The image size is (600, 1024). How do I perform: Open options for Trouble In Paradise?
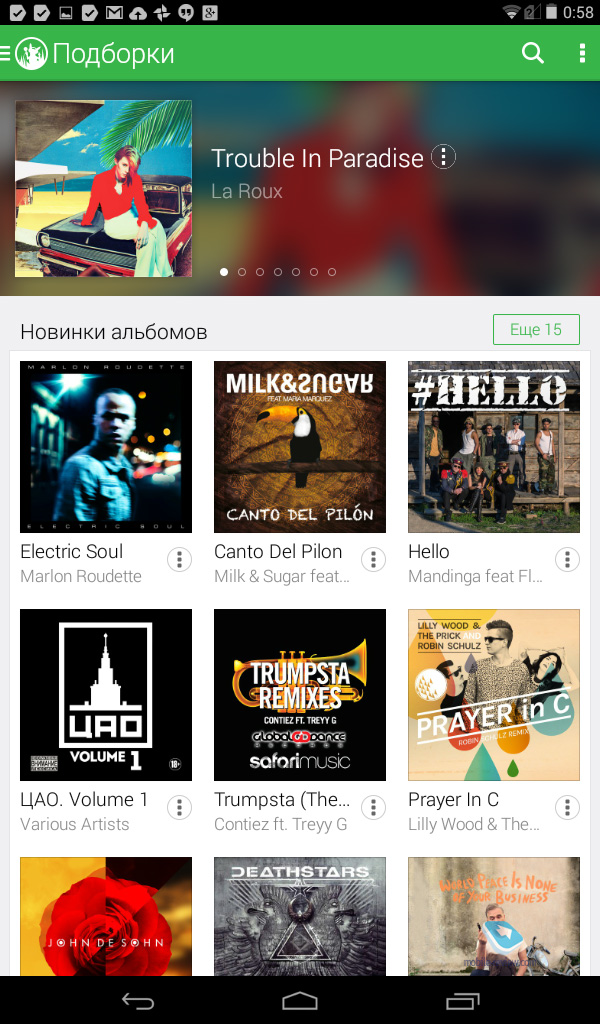(443, 157)
